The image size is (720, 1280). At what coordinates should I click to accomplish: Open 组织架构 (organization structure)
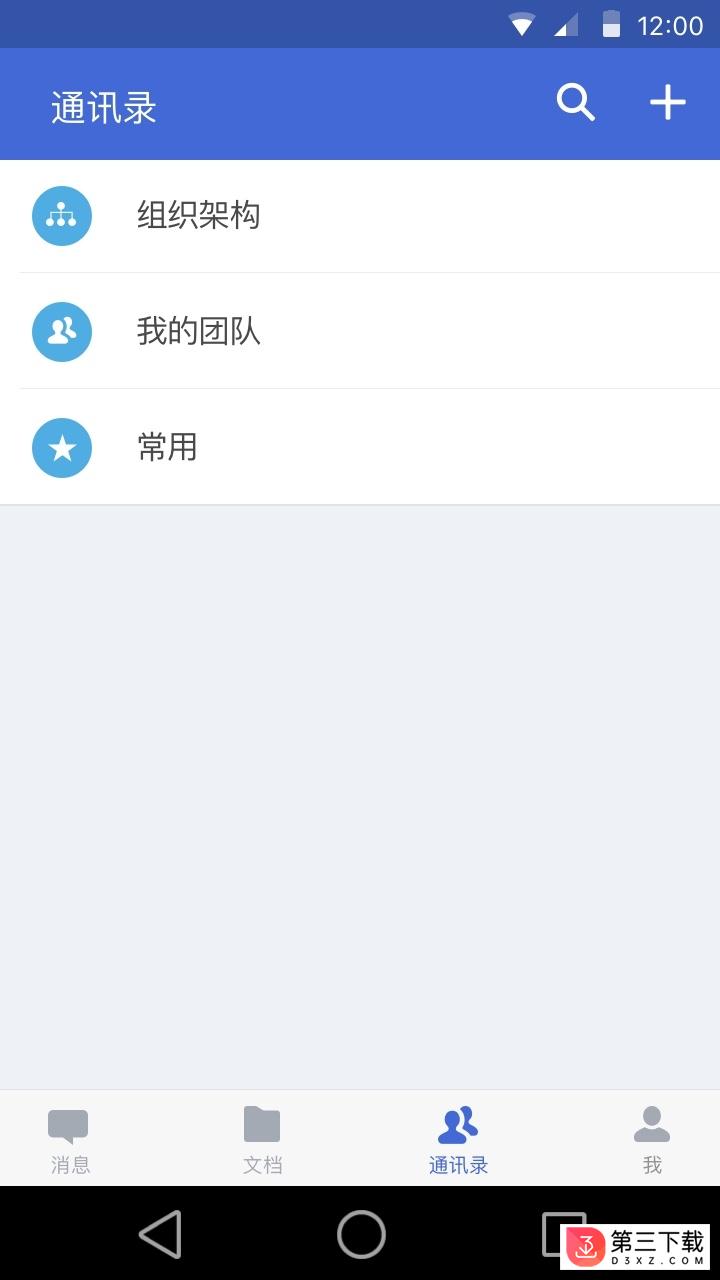(360, 216)
